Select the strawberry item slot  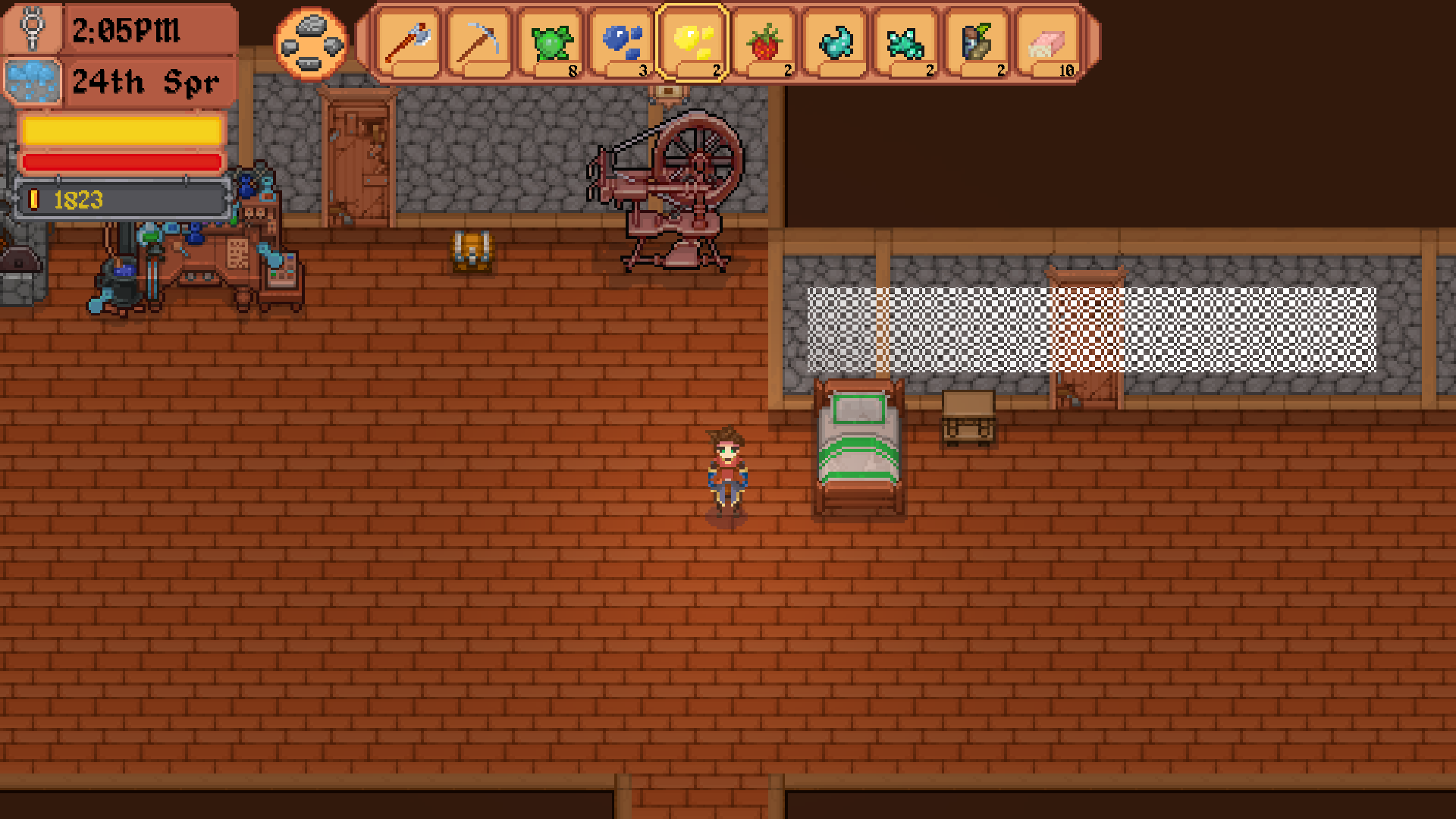(764, 42)
